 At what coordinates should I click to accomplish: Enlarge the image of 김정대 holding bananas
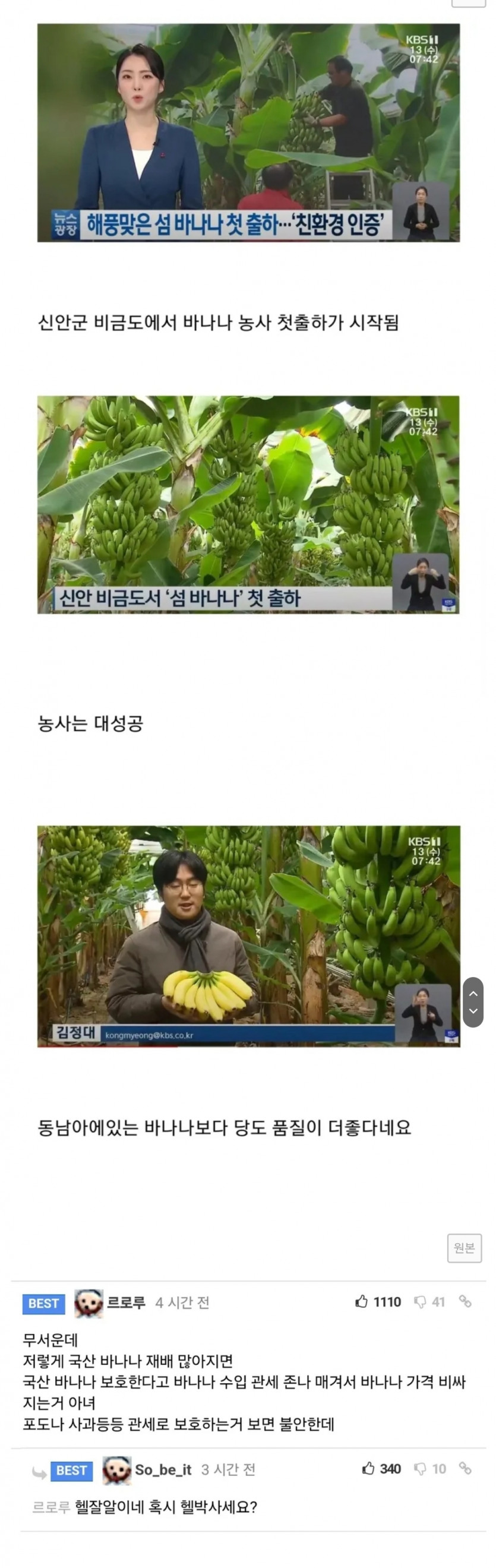pos(248,936)
